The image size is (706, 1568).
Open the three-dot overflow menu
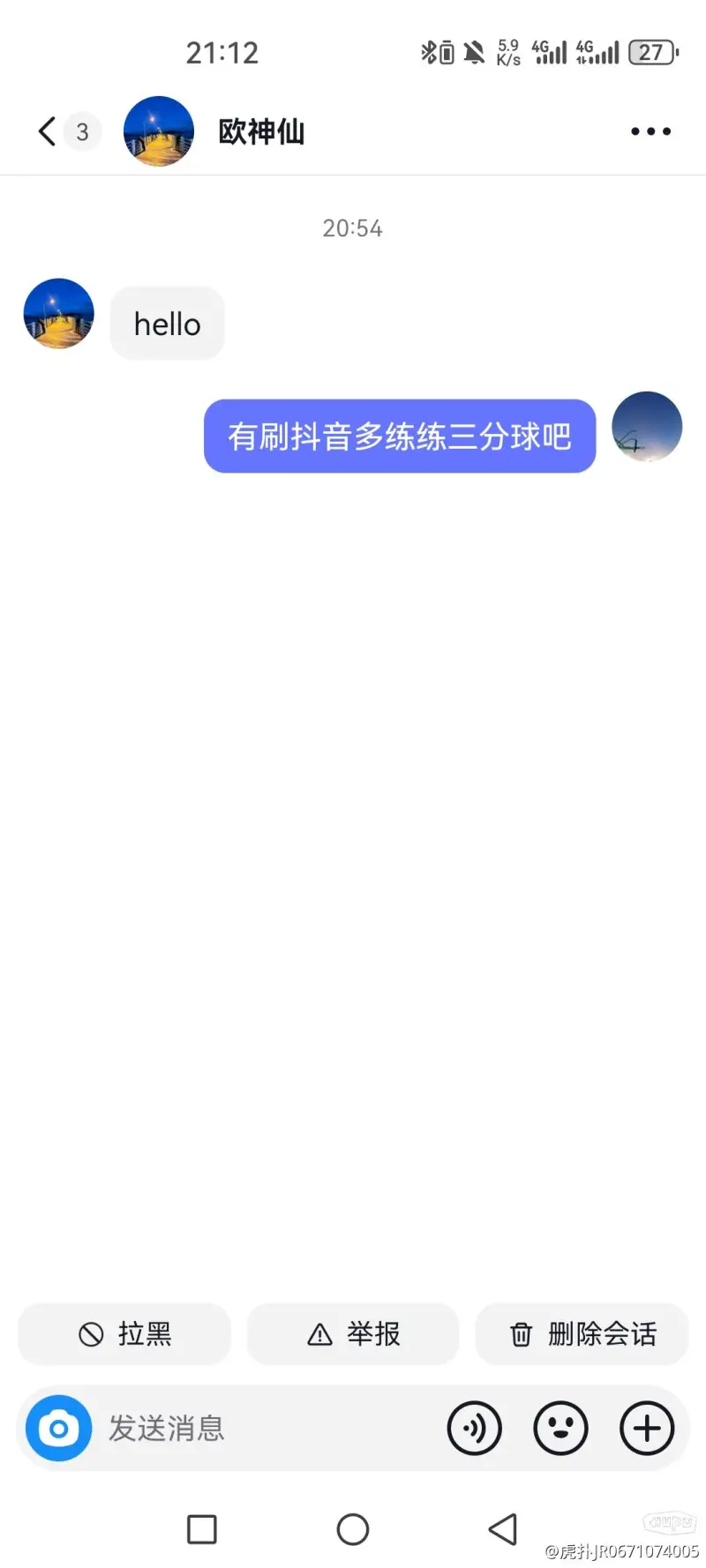tap(650, 131)
